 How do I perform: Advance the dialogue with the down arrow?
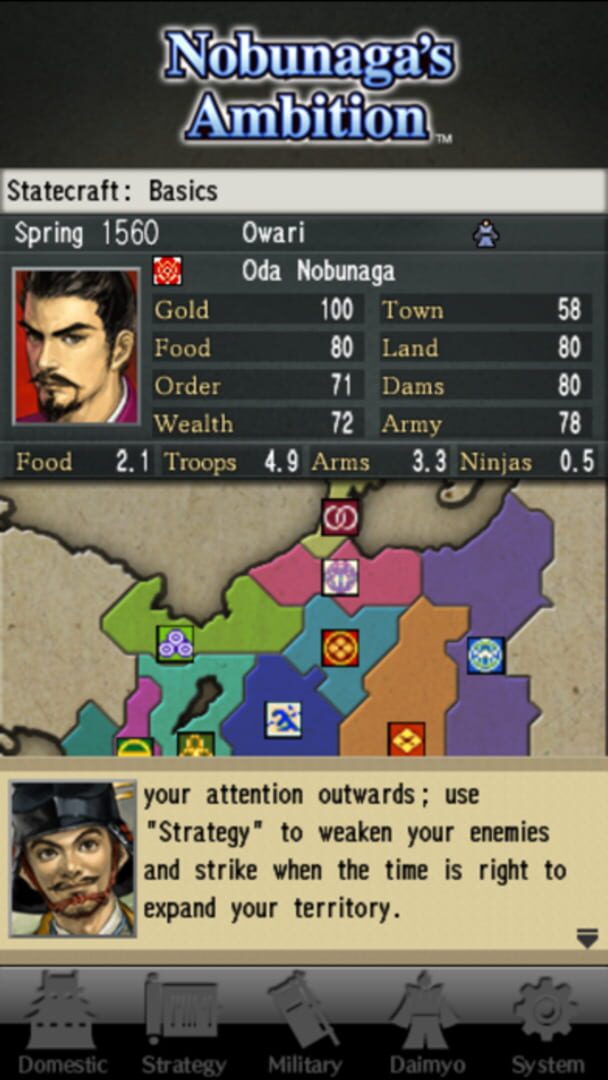click(587, 938)
